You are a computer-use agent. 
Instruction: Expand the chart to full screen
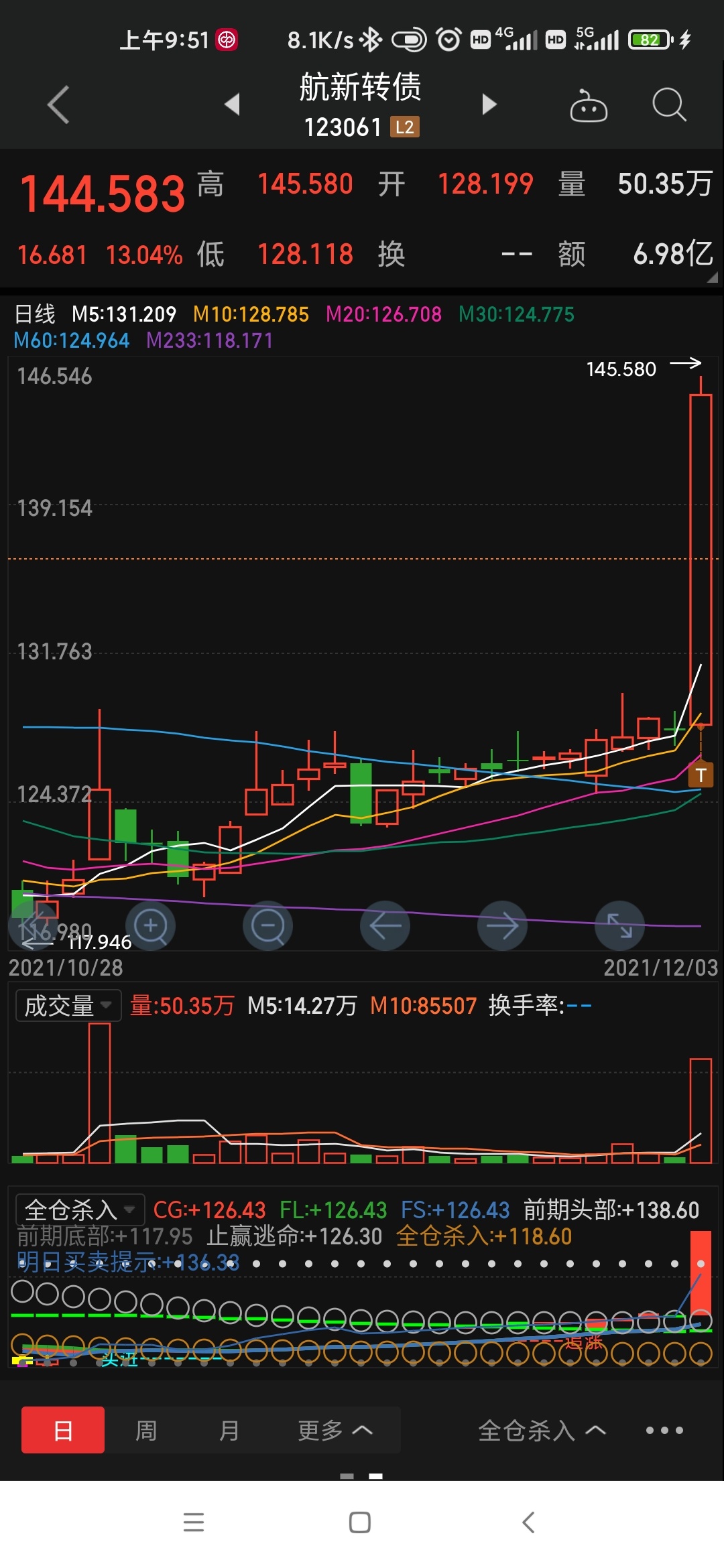(x=620, y=926)
